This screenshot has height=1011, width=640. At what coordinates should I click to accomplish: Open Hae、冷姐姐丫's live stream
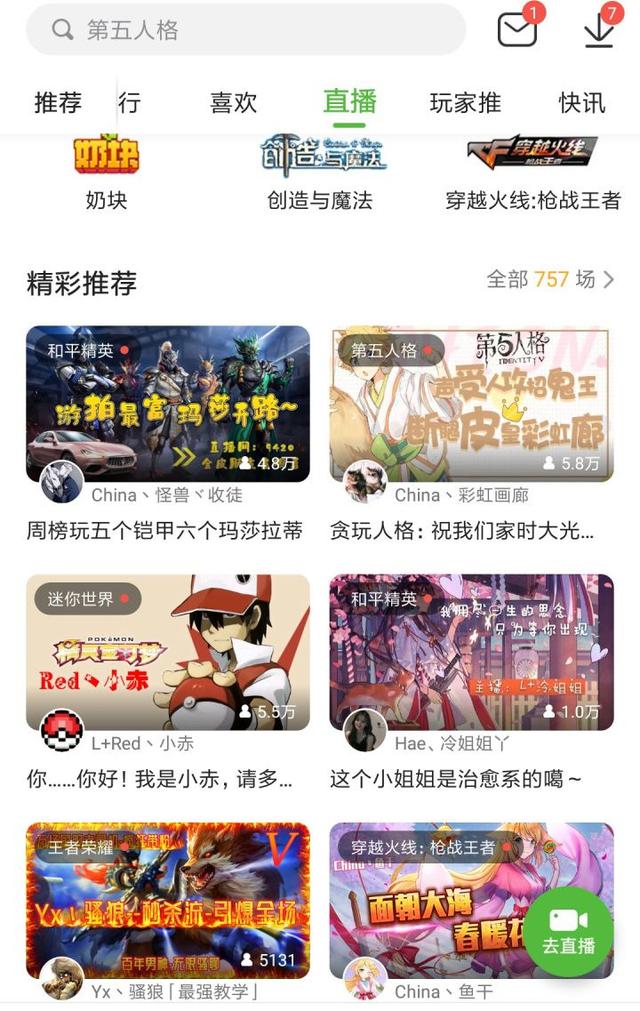click(472, 652)
